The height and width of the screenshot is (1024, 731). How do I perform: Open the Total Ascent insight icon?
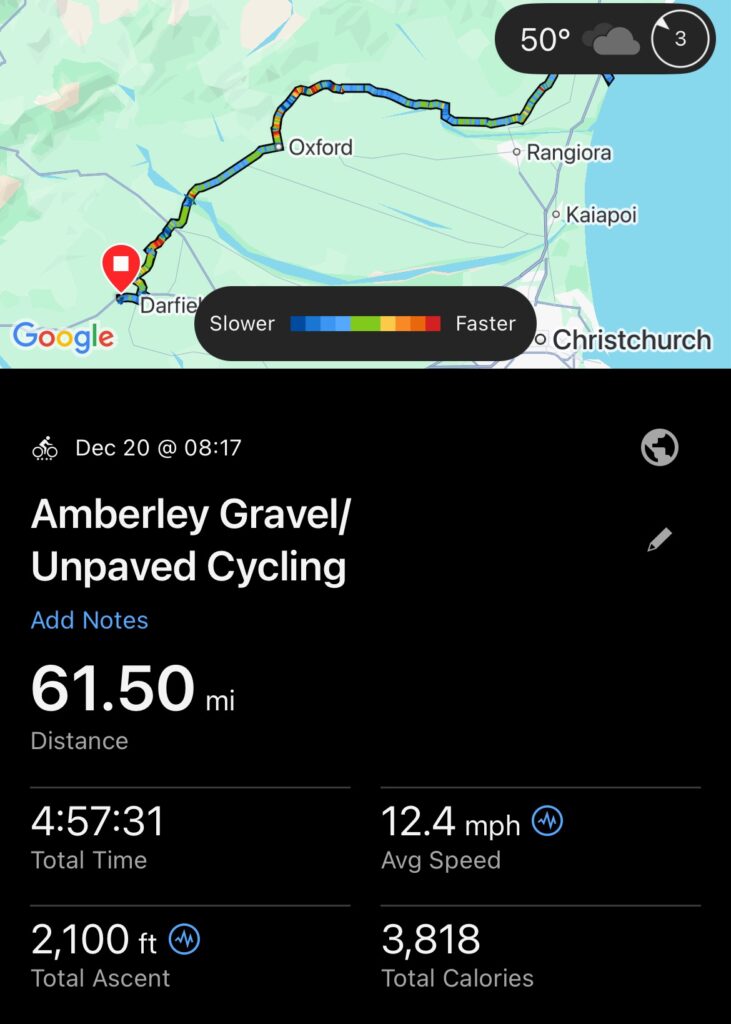tap(185, 939)
